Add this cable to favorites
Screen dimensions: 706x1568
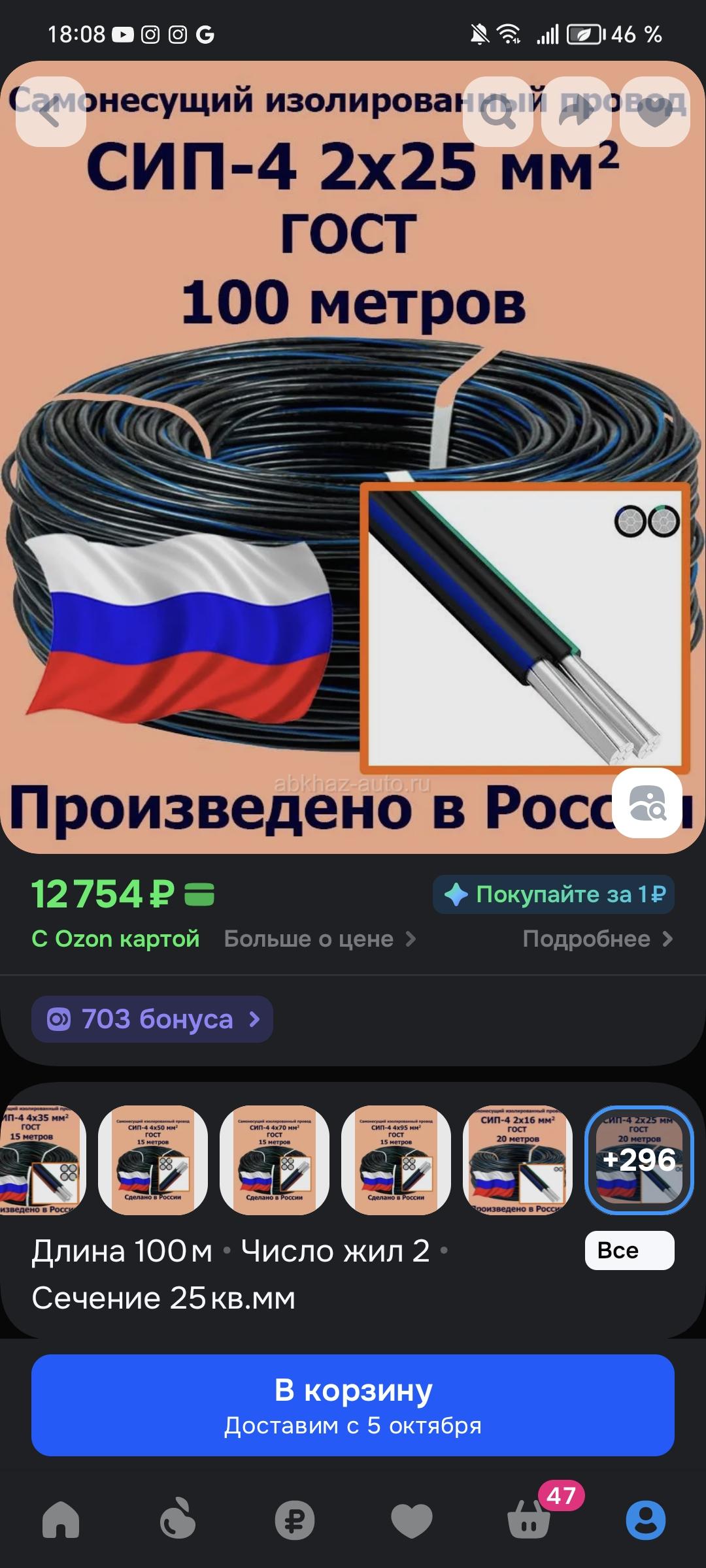tap(655, 112)
